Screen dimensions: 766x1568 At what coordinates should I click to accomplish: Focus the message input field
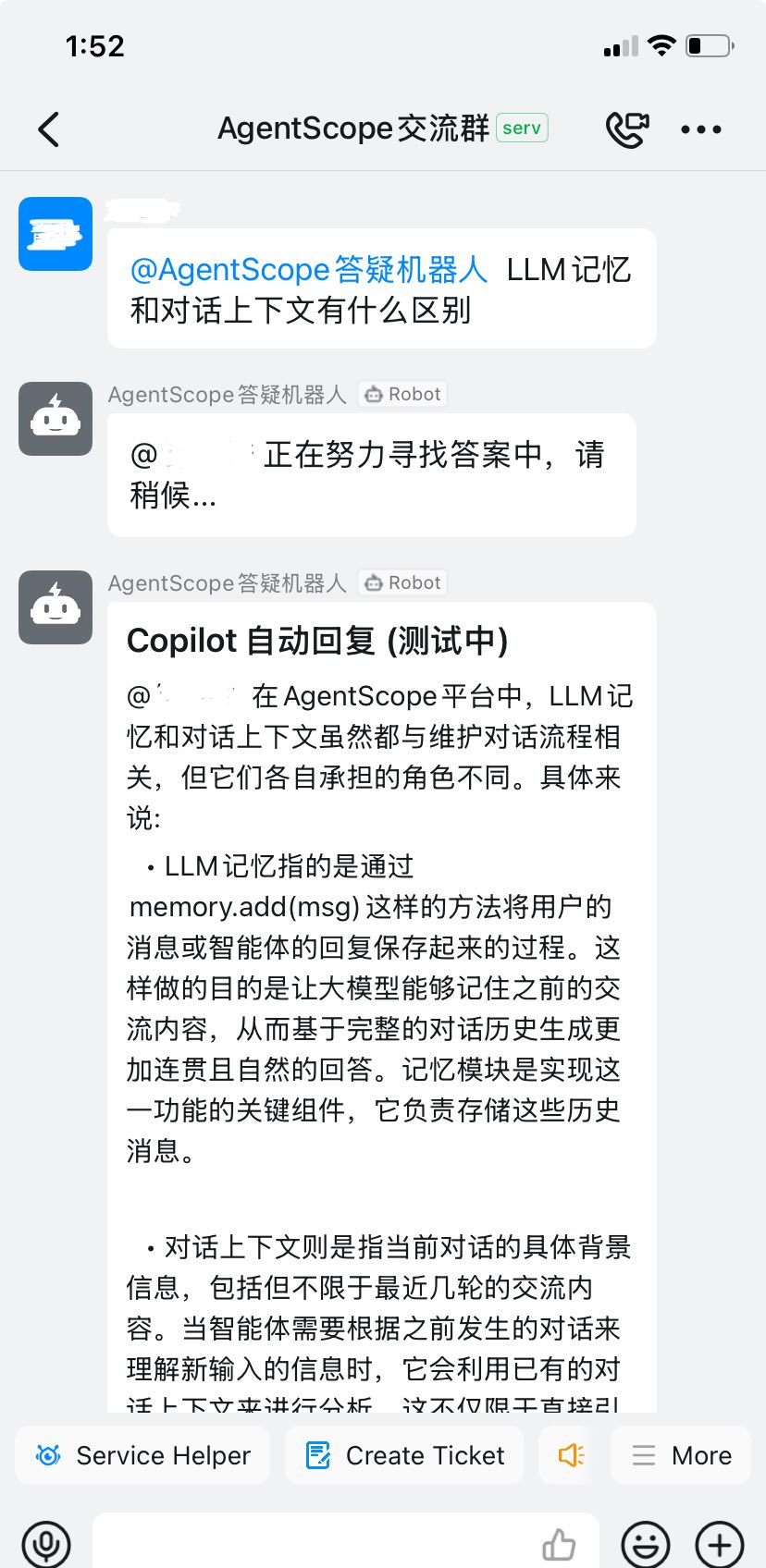[315, 1543]
